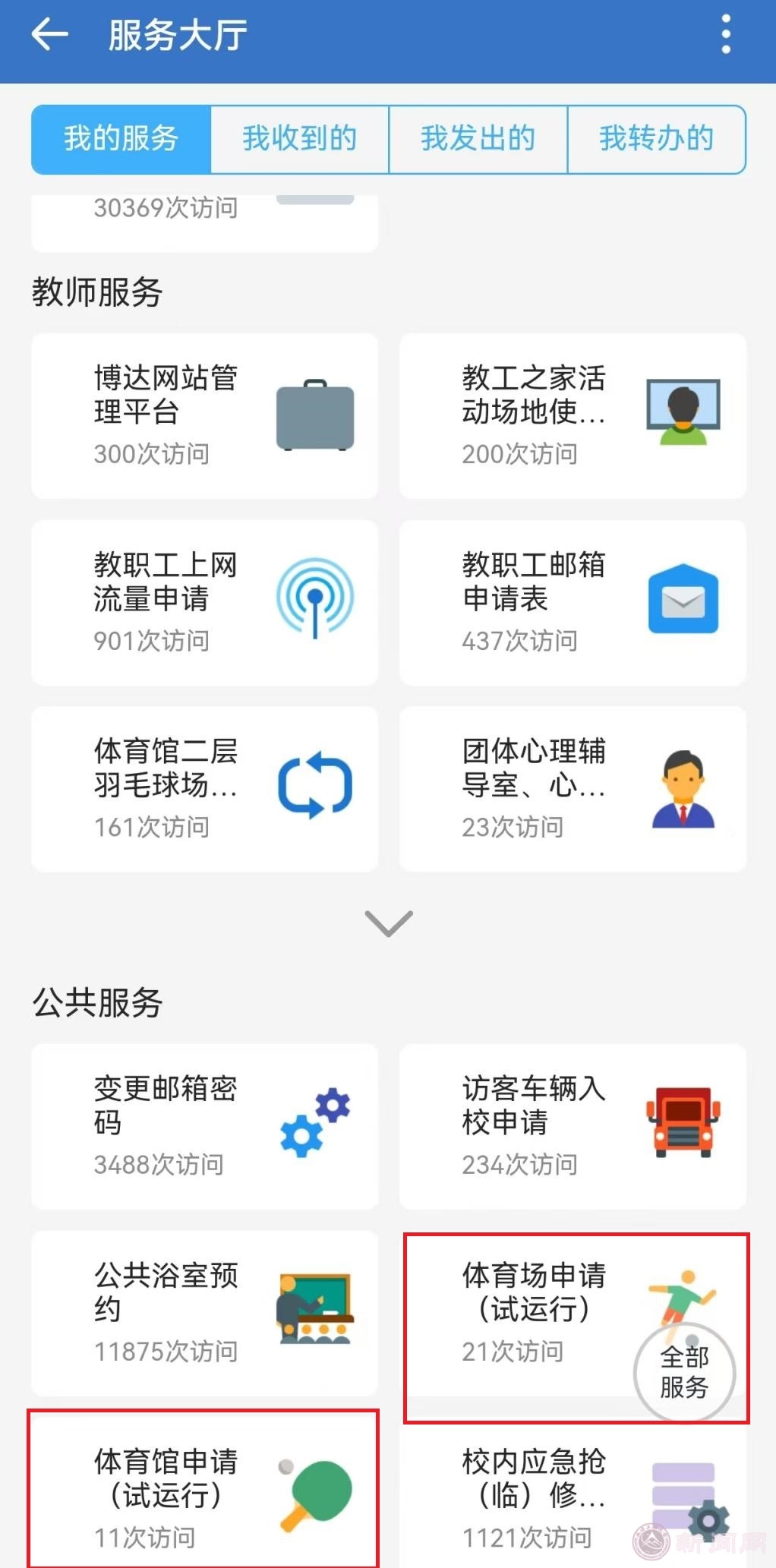This screenshot has height=1568, width=776.
Task: Go back from 服务大厅
Action: [x=50, y=35]
